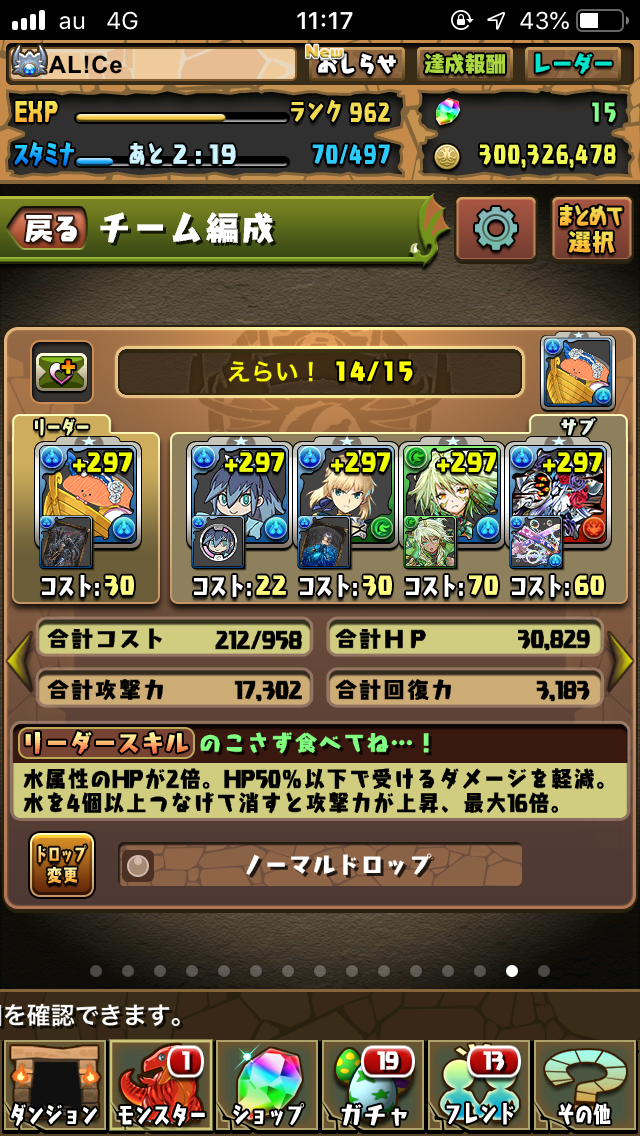Screen dimensions: 640x1136
Task: Select the leader monster with cost 30
Action: coord(87,495)
